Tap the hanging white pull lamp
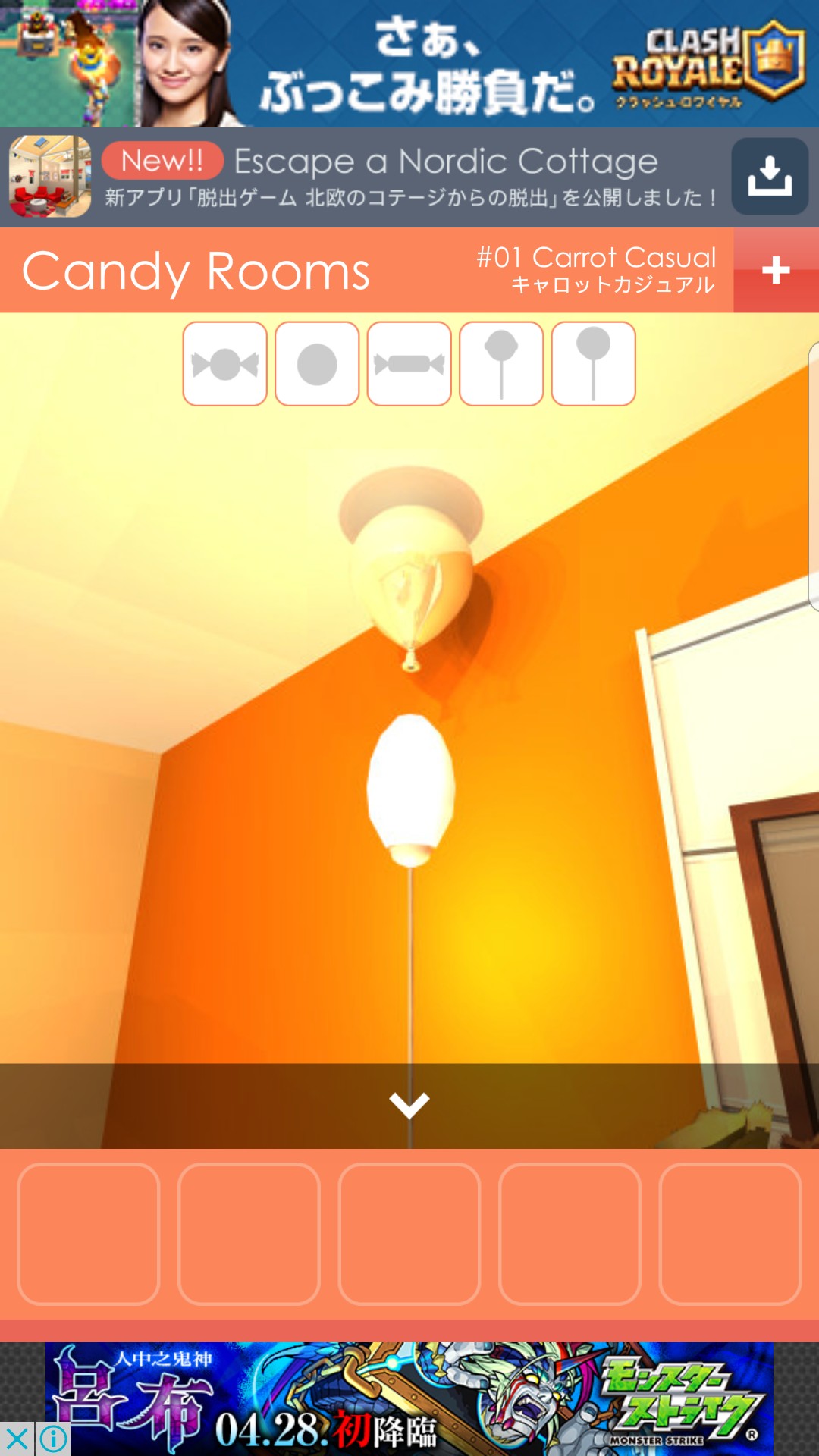819x1456 pixels. click(x=411, y=789)
